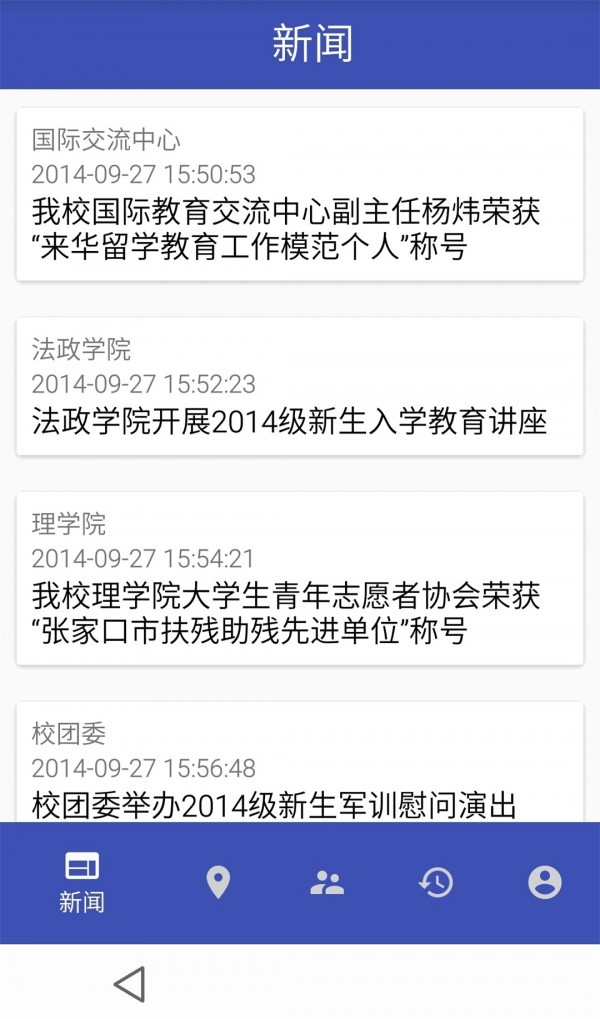Viewport: 600px width, 1019px height.
Task: Go to the account profile tab
Action: [x=545, y=882]
